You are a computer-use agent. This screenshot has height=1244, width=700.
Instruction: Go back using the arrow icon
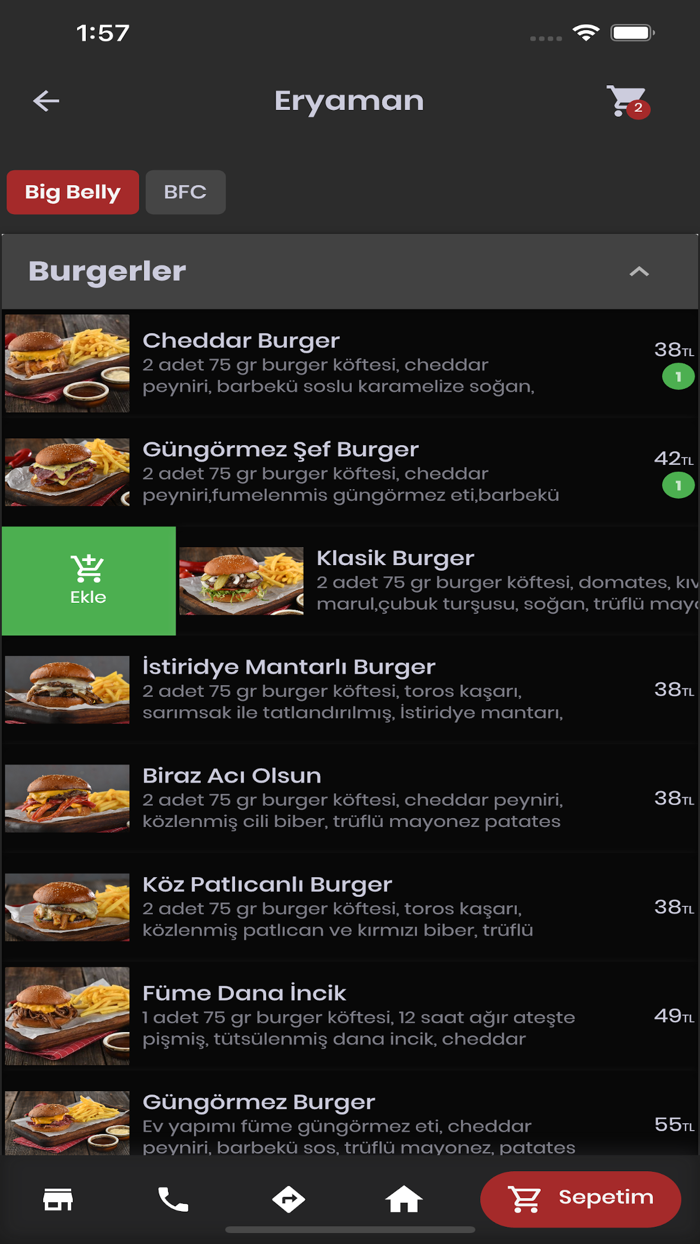point(46,101)
